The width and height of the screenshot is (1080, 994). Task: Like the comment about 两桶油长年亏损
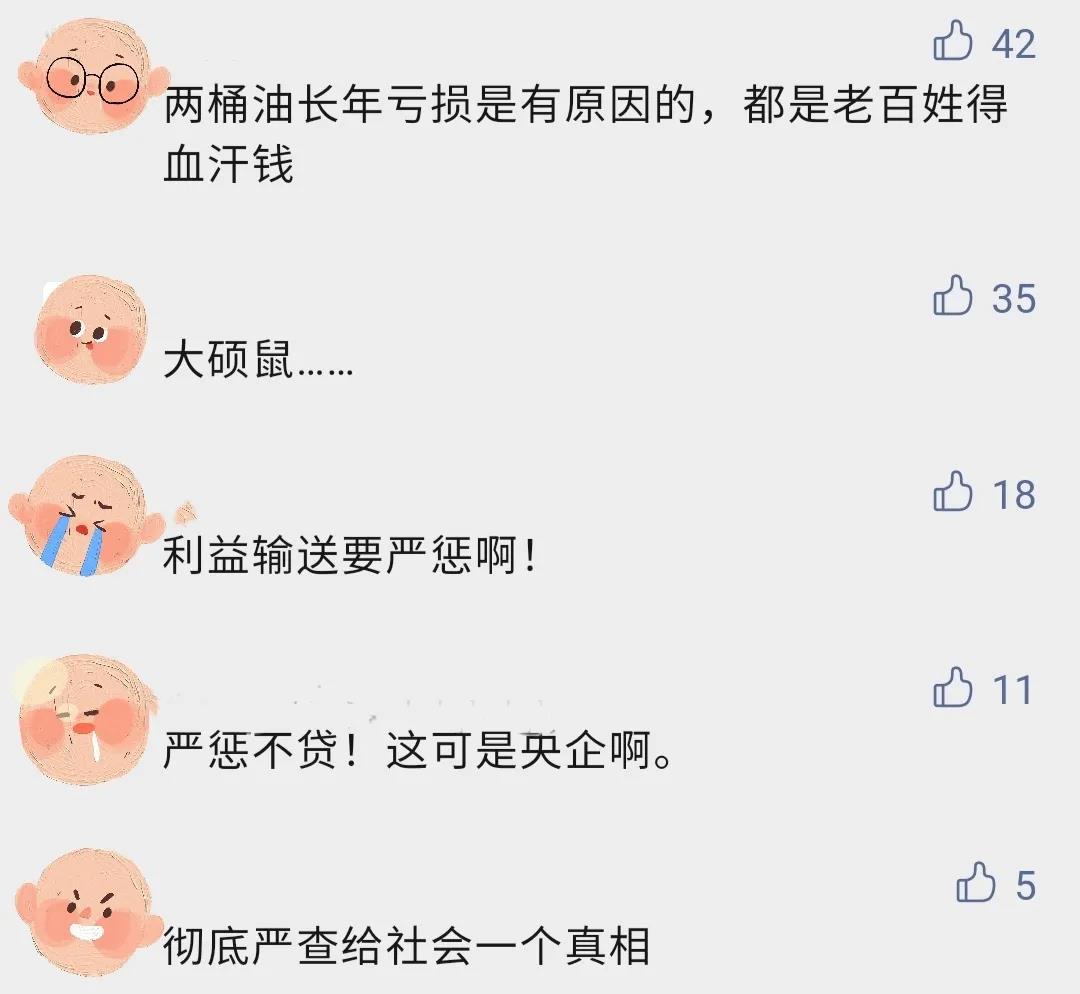click(953, 43)
